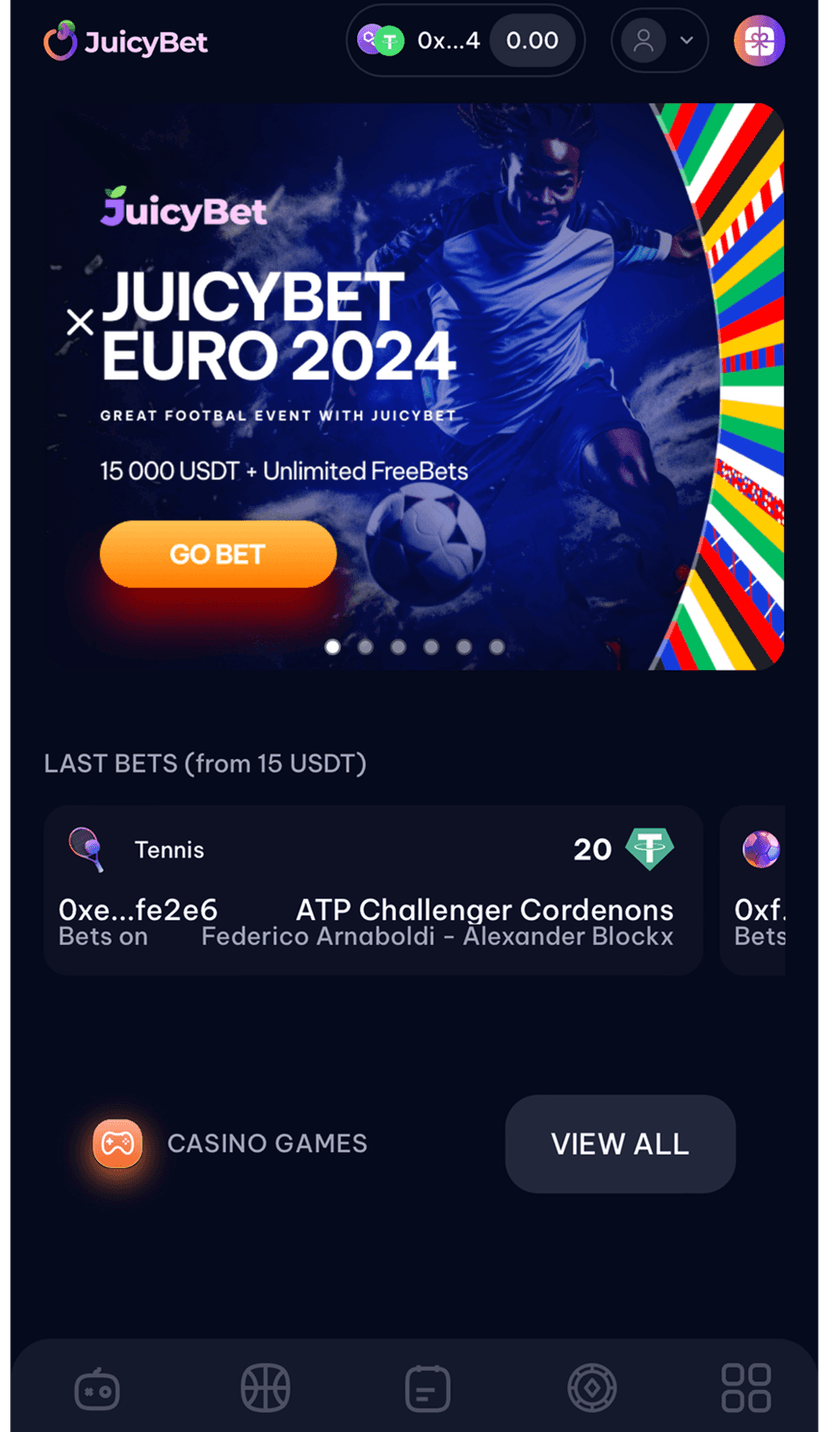
Task: Switch to the basketball sports tab
Action: click(x=265, y=1389)
